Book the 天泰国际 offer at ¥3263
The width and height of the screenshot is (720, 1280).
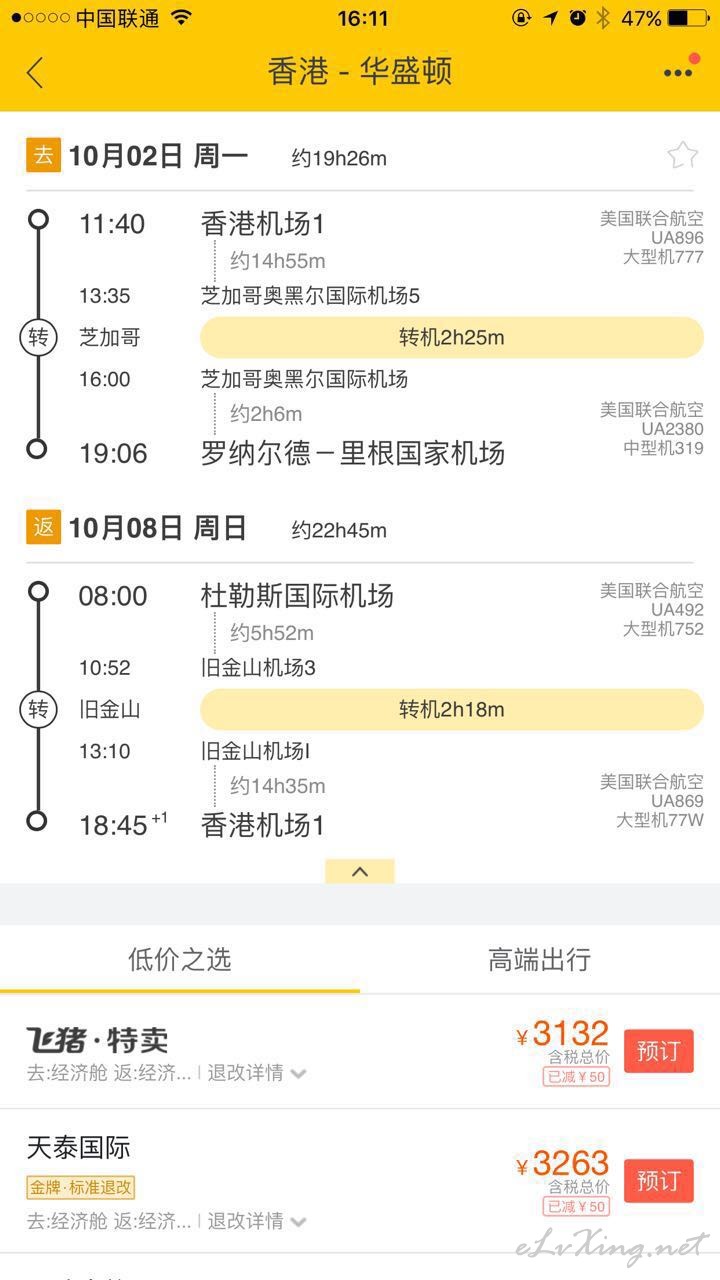(x=658, y=1181)
